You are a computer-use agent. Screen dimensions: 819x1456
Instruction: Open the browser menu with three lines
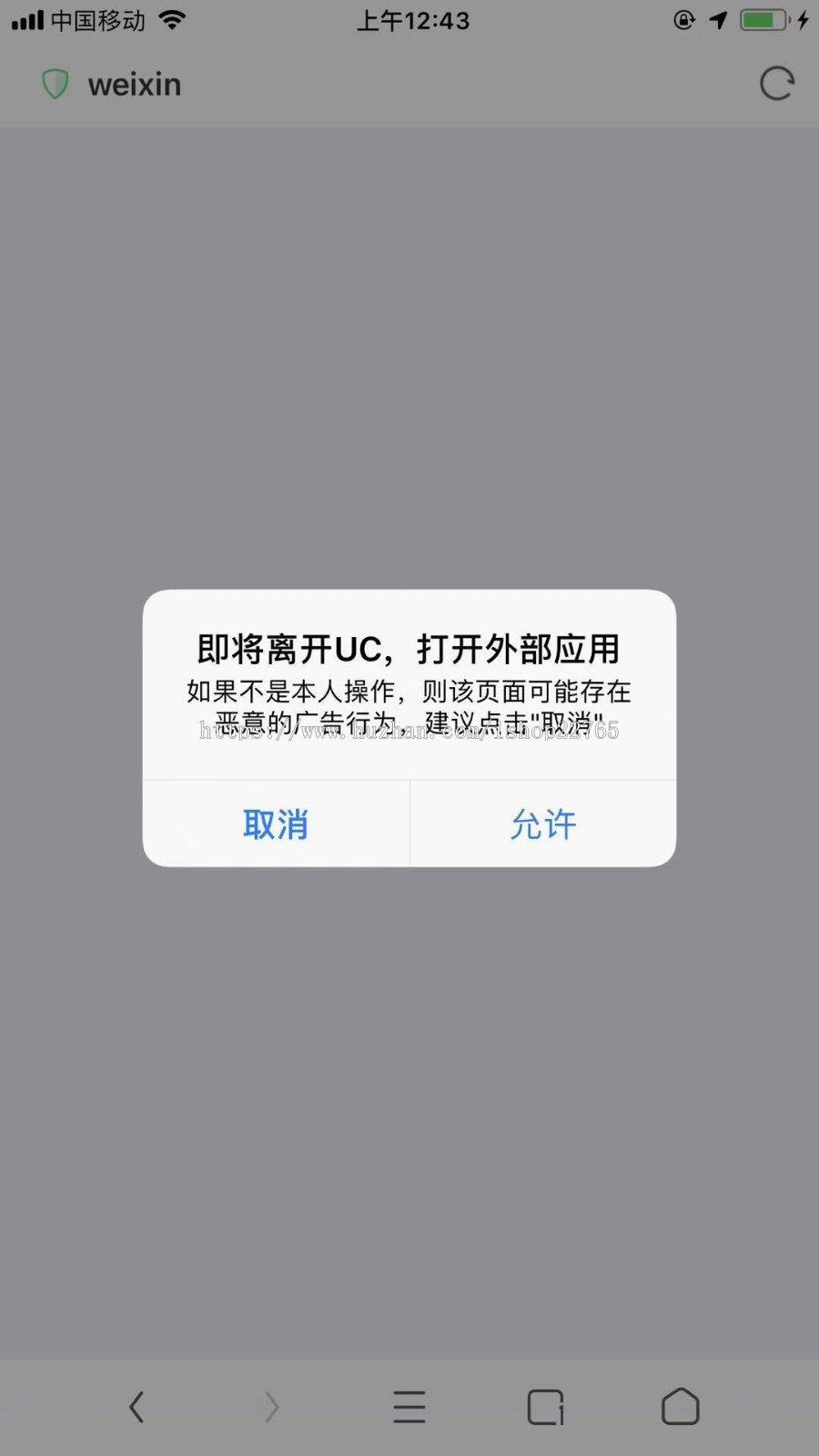[409, 1407]
